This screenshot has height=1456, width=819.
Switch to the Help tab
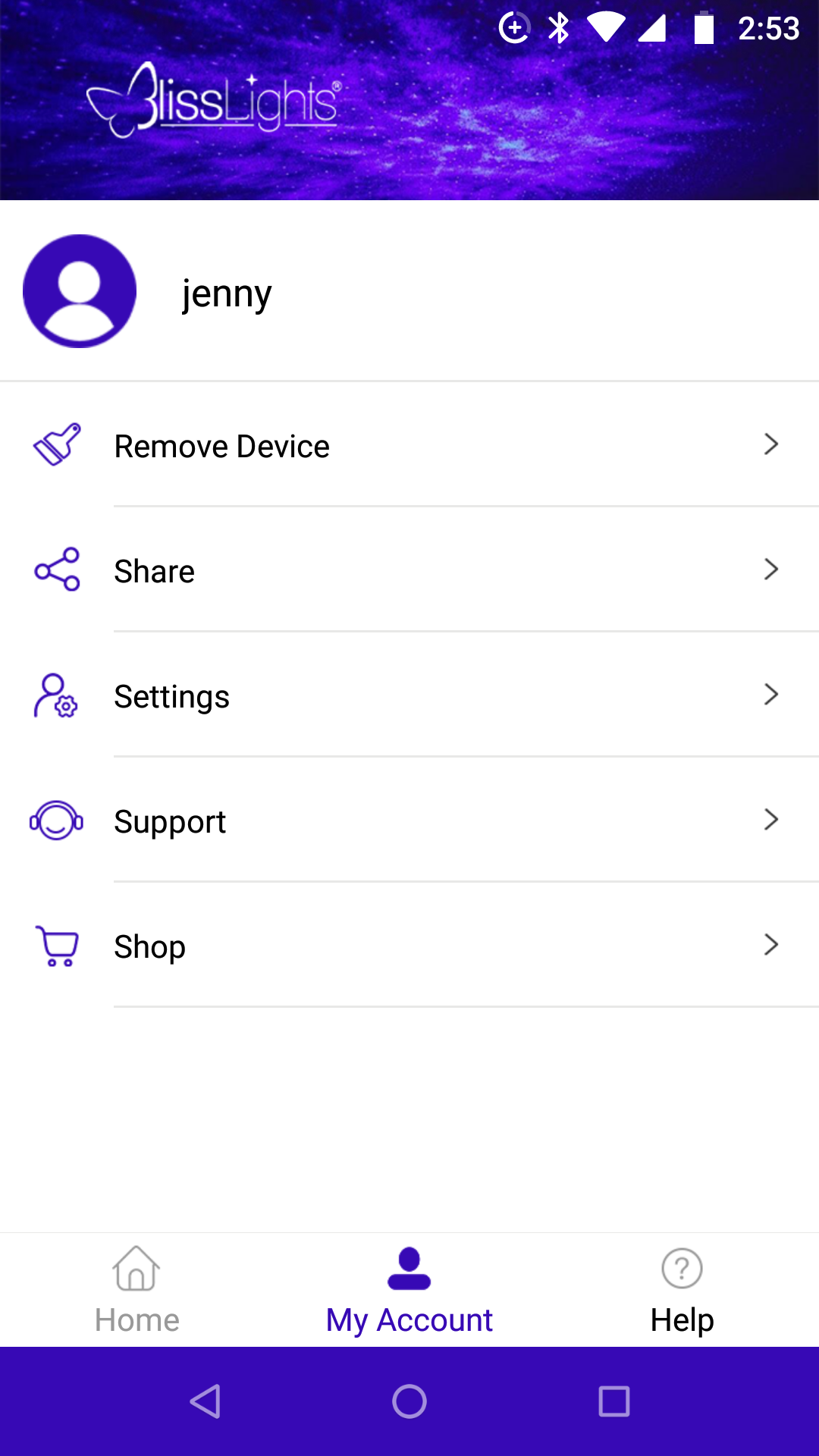pyautogui.click(x=682, y=1291)
